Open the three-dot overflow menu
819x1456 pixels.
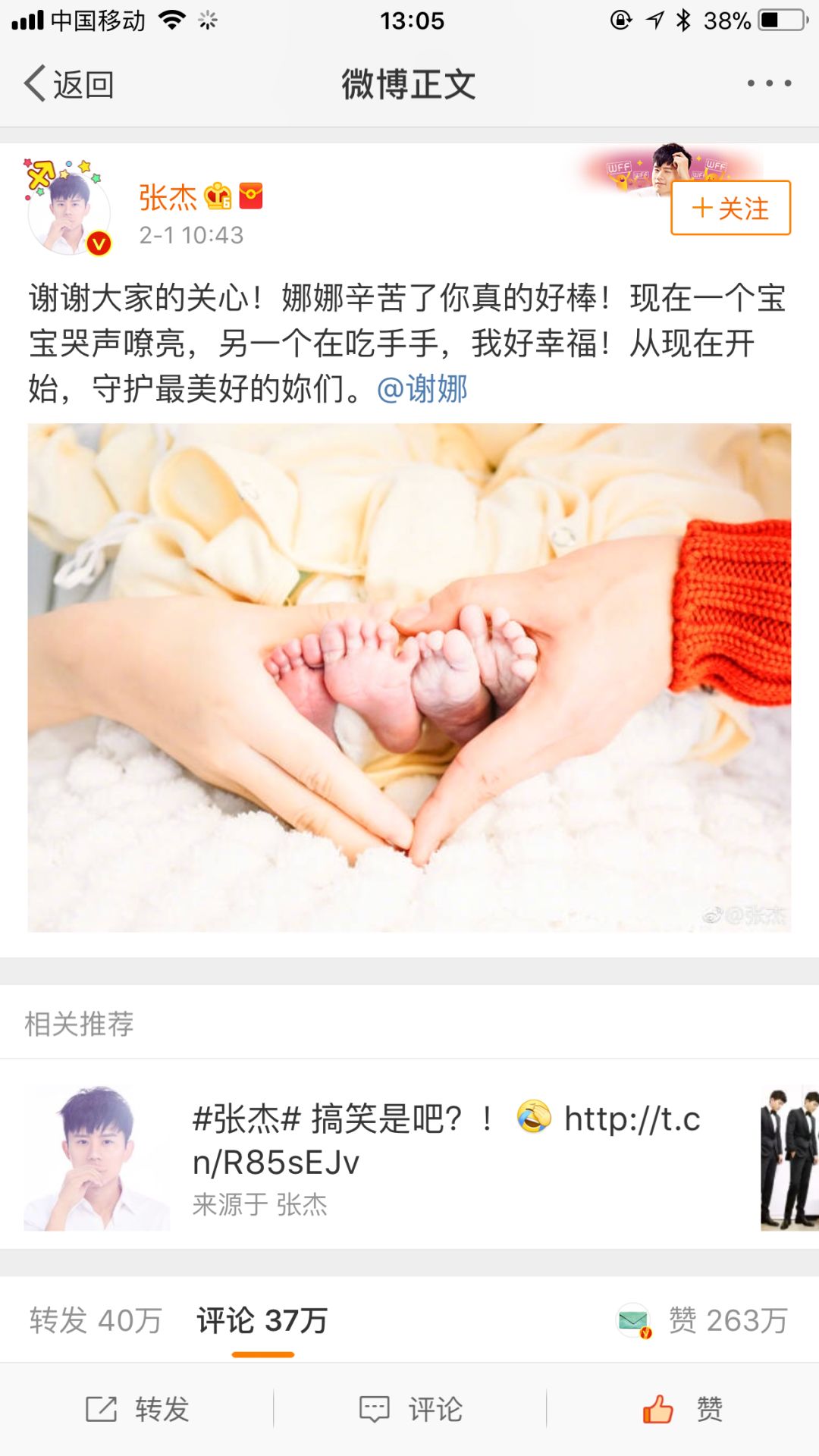coord(769,83)
